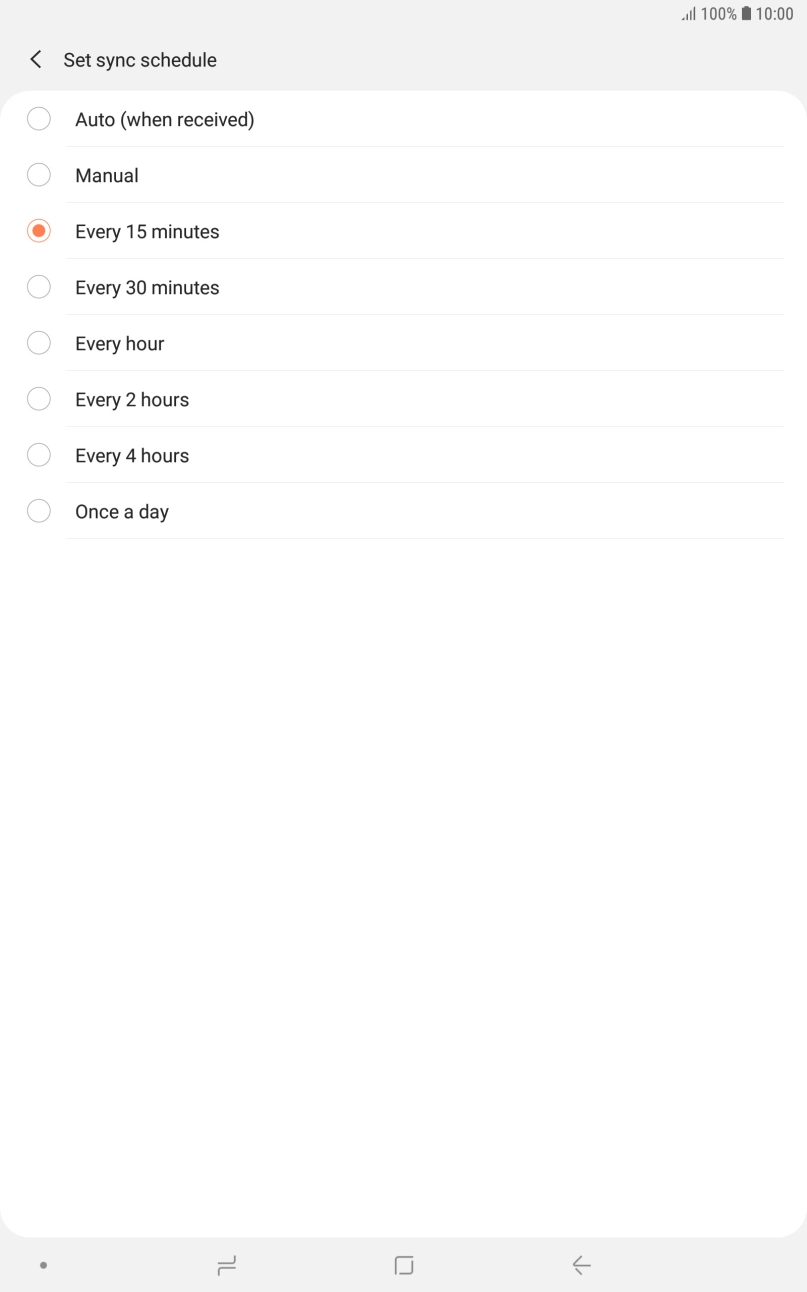Select Every 15 minutes option
807x1292 pixels.
pyautogui.click(x=147, y=232)
